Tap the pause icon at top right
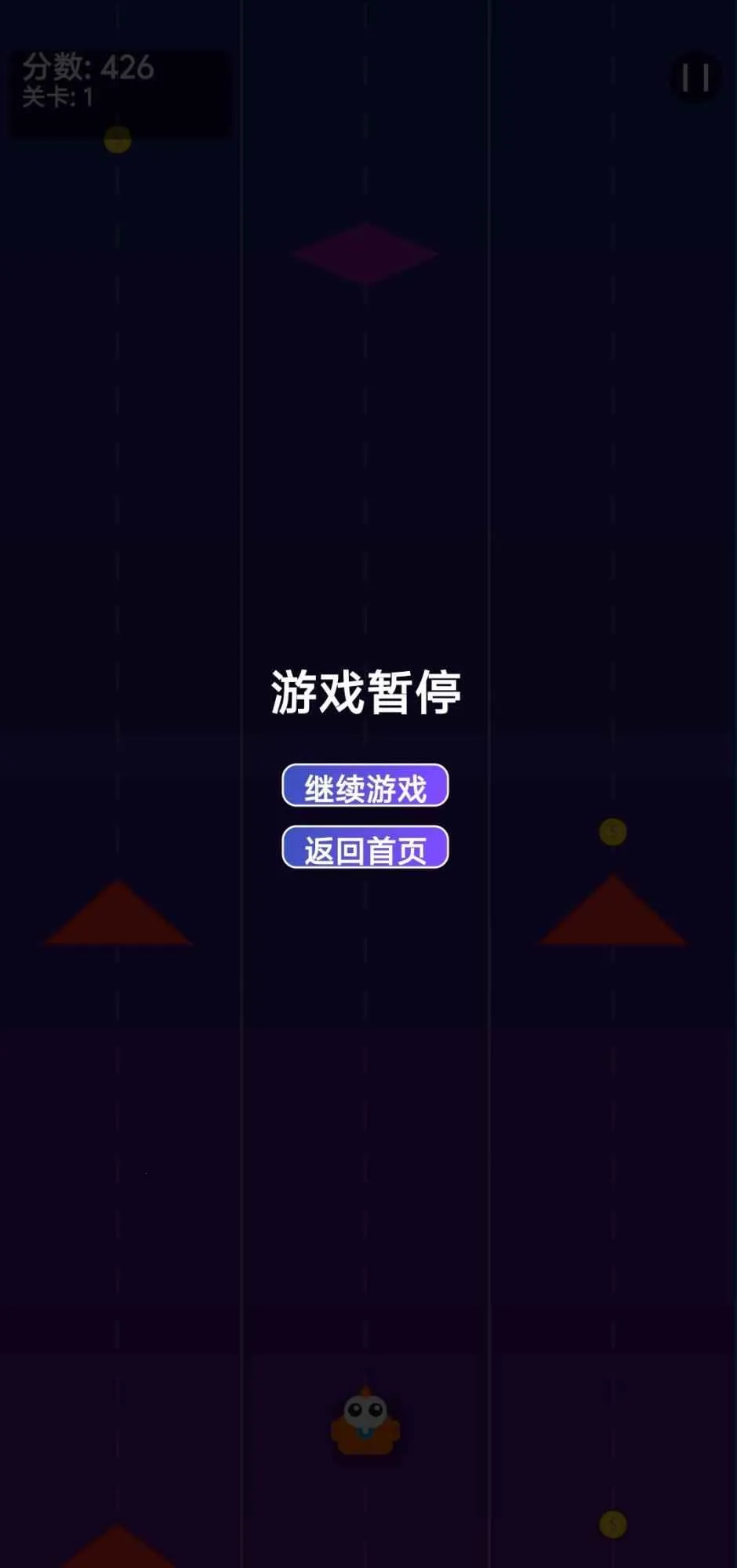 695,78
